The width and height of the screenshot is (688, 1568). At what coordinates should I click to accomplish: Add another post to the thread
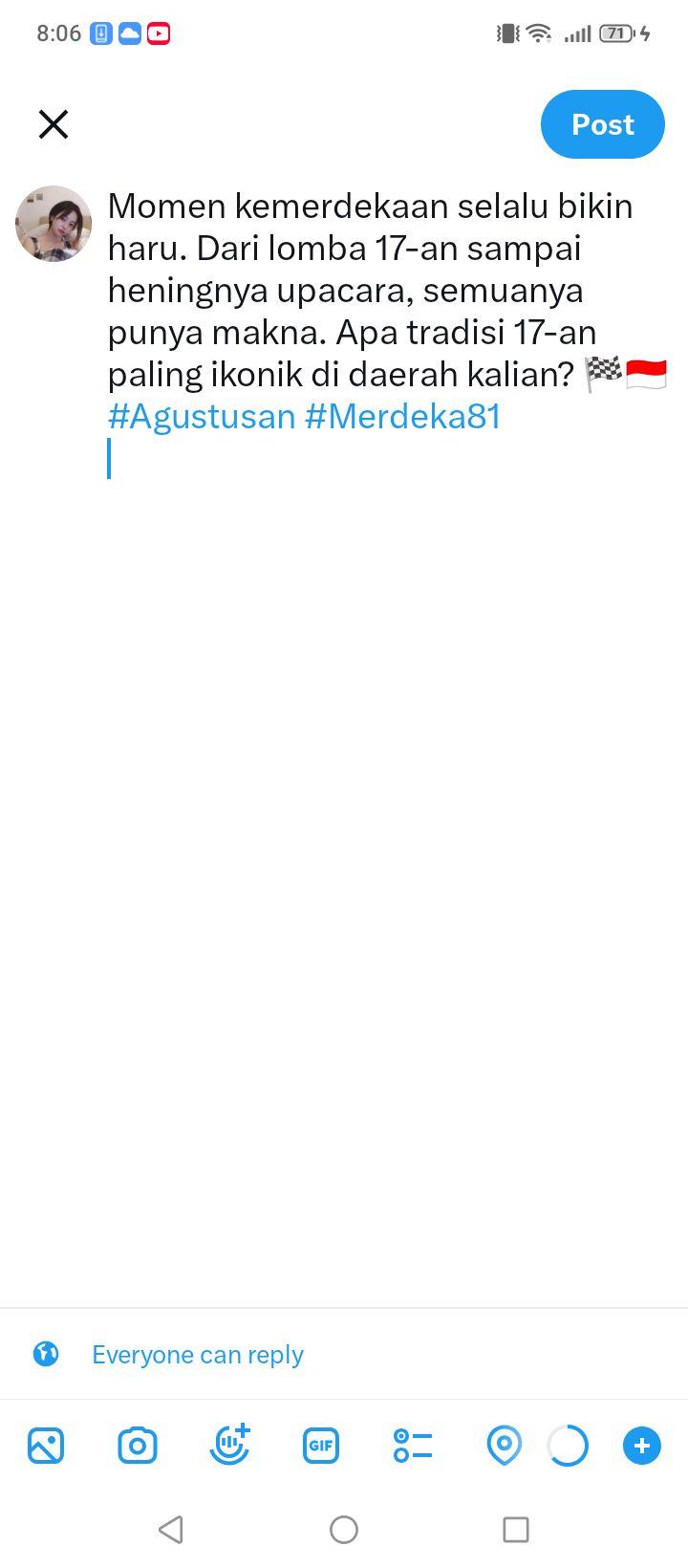tap(642, 1446)
